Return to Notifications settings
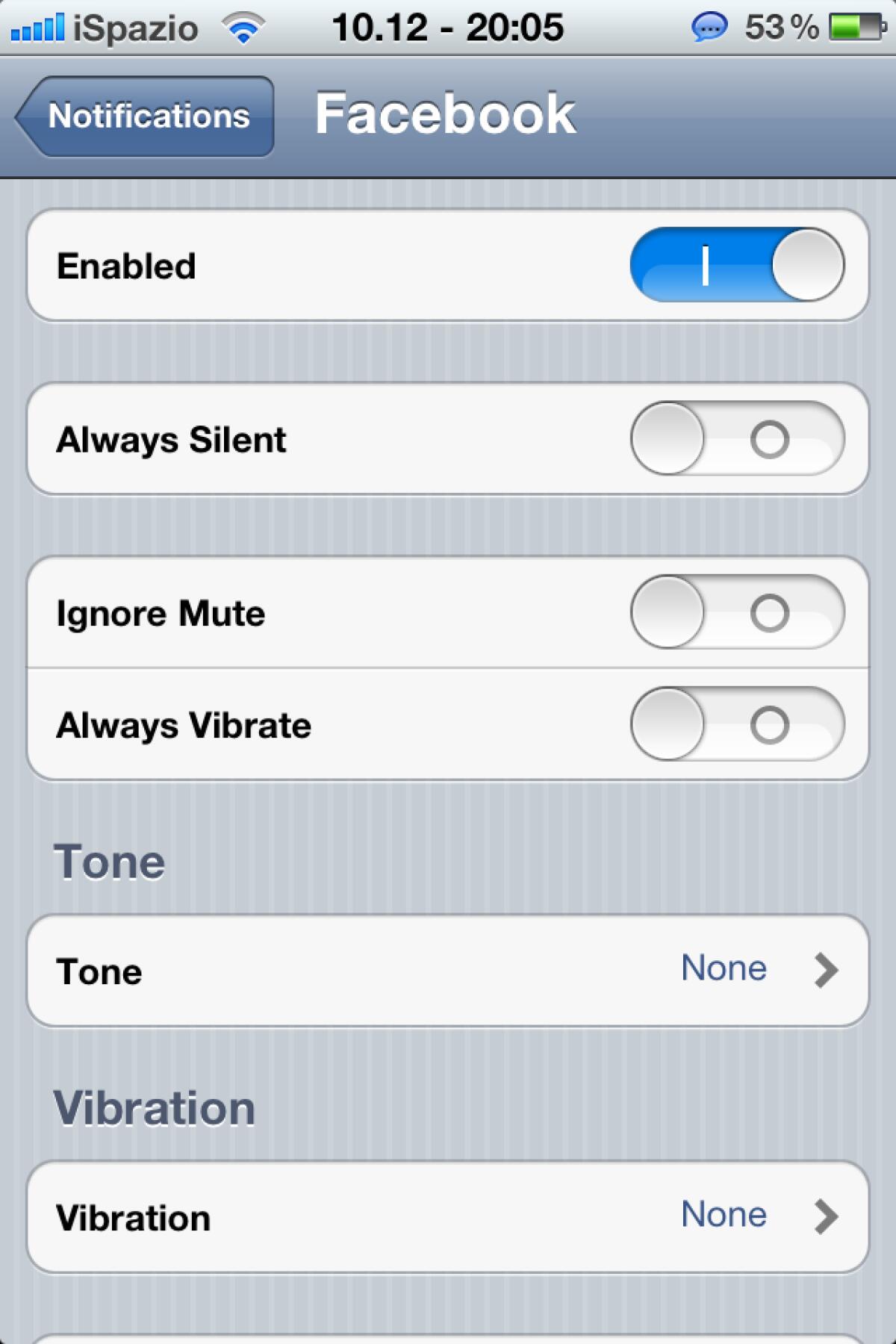This screenshot has width=896, height=1344. pos(146,116)
